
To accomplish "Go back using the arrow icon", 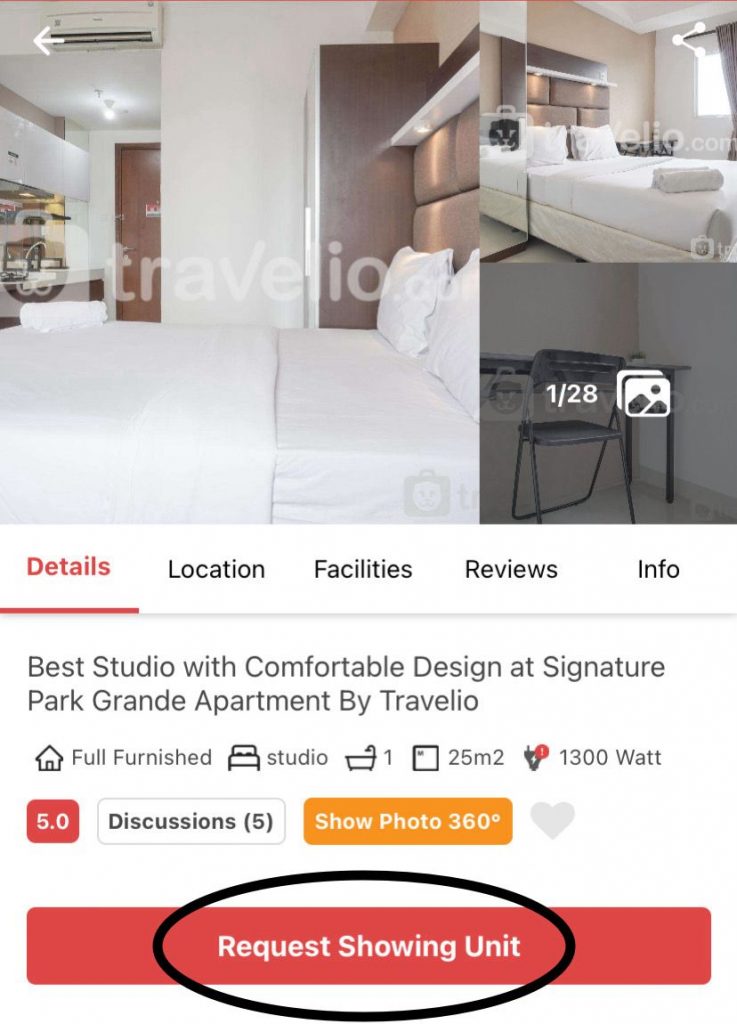I will coord(48,41).
